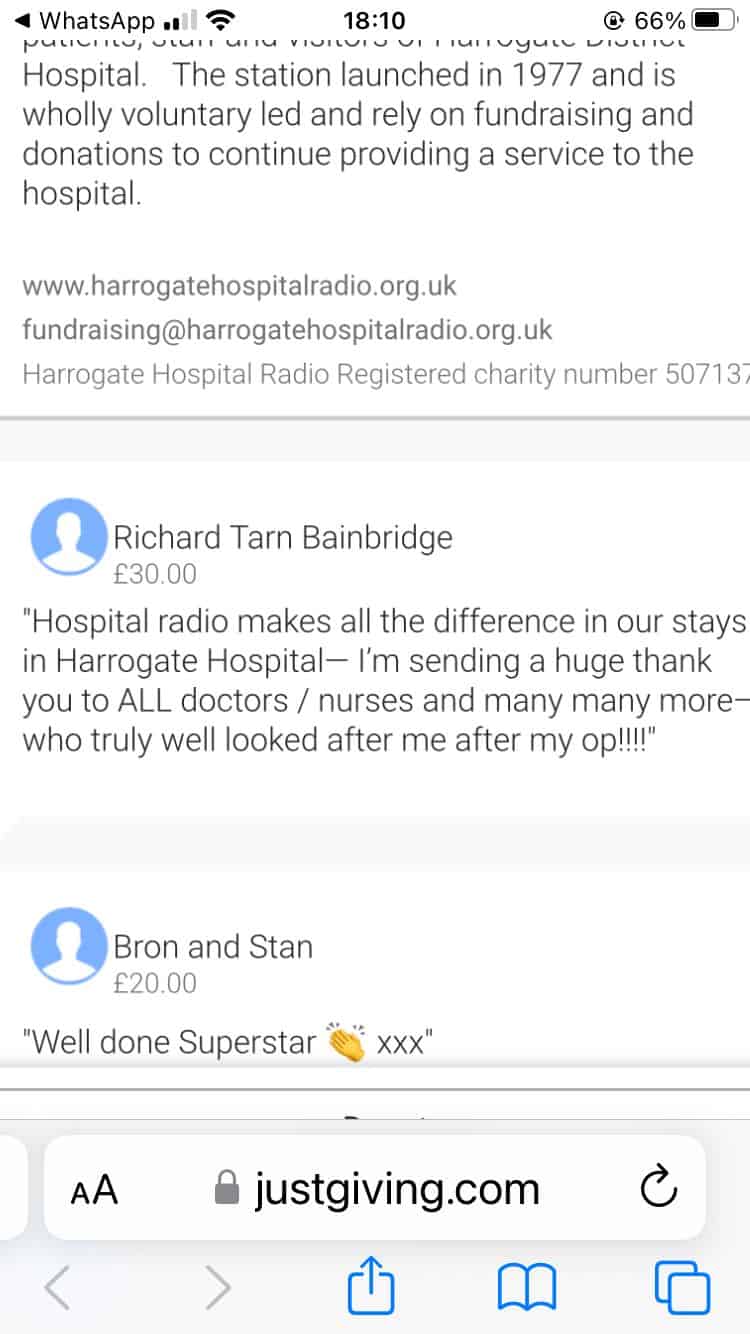Email fundraising@harrogatehospitalradio.org.uk
Screen dimensions: 750x1334
tap(287, 330)
